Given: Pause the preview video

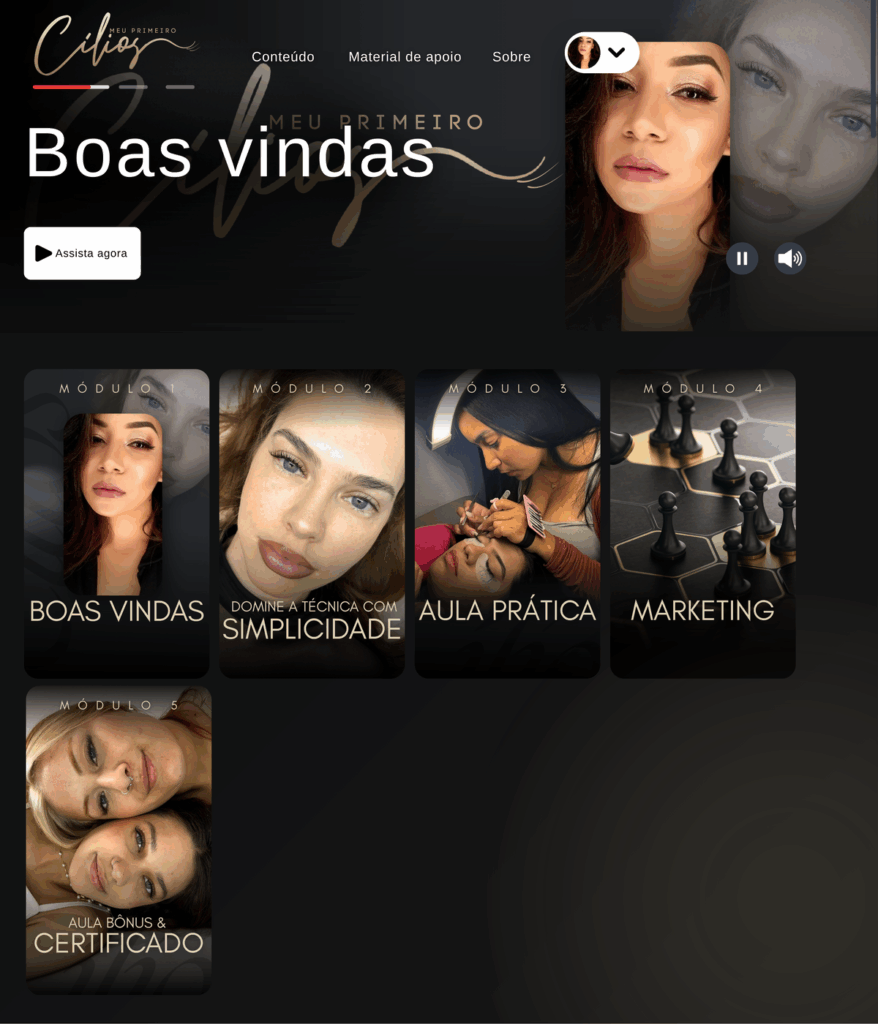Looking at the screenshot, I should 742,259.
